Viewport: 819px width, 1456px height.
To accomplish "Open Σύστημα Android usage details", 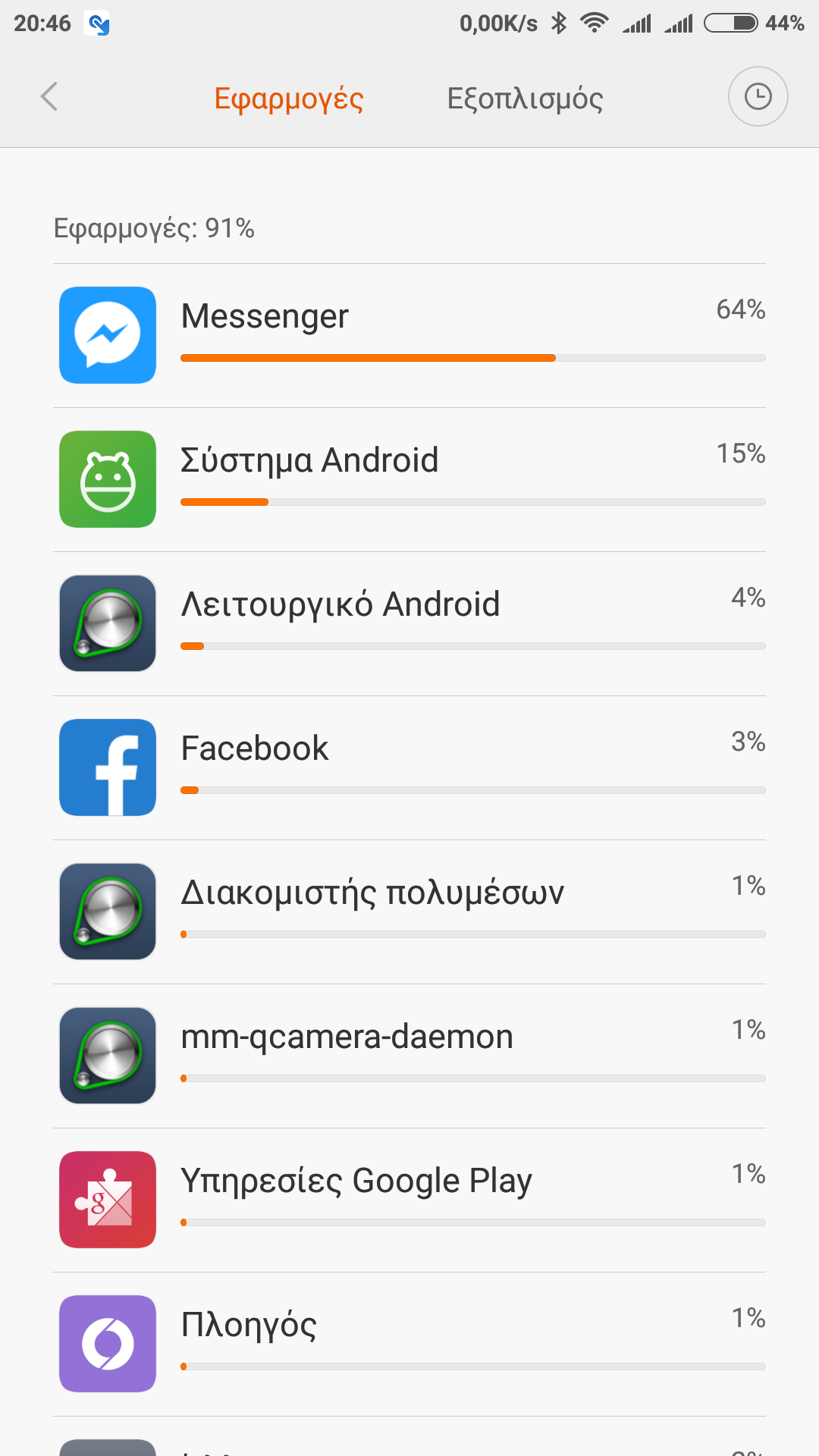I will tap(409, 479).
